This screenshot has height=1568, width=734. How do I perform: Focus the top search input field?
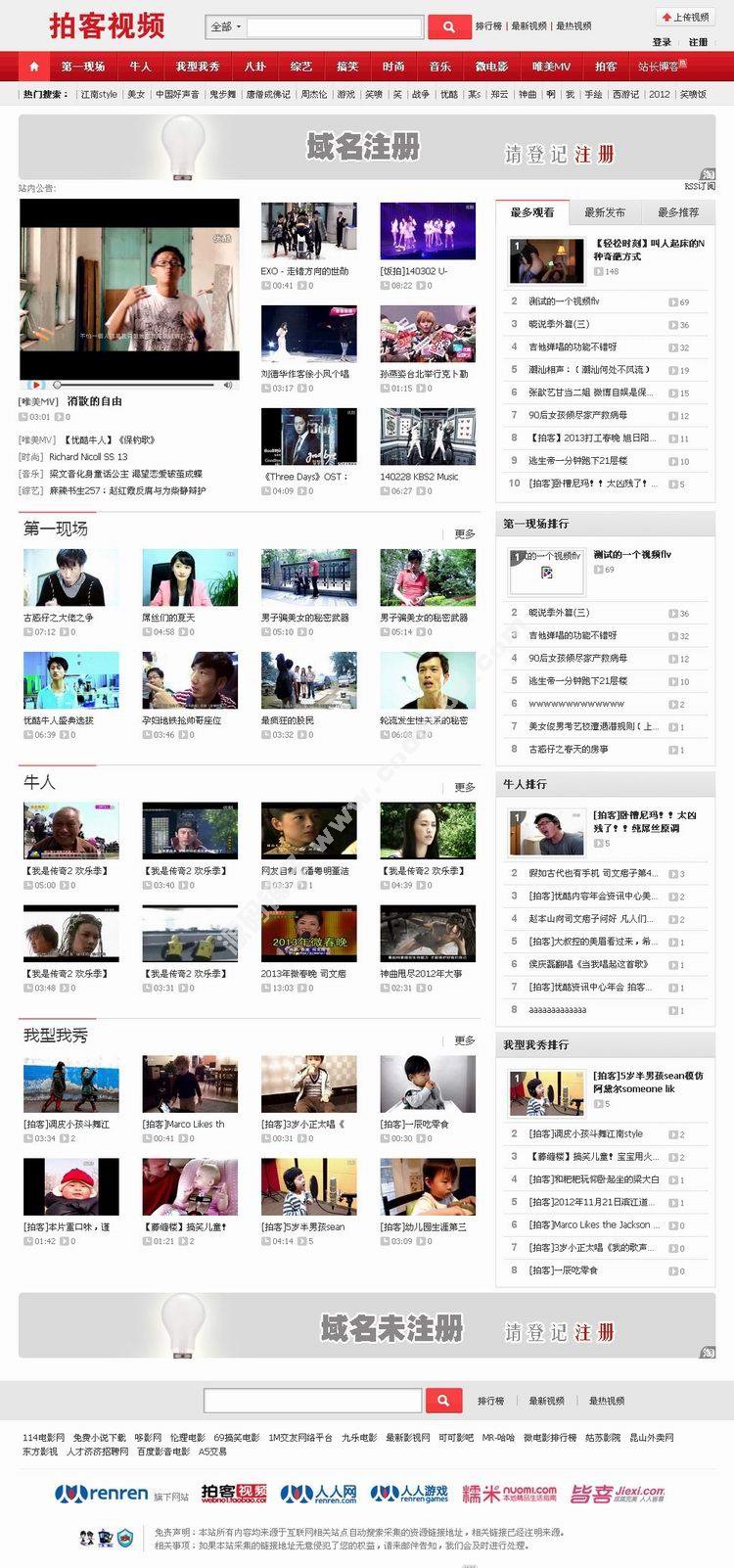click(335, 26)
